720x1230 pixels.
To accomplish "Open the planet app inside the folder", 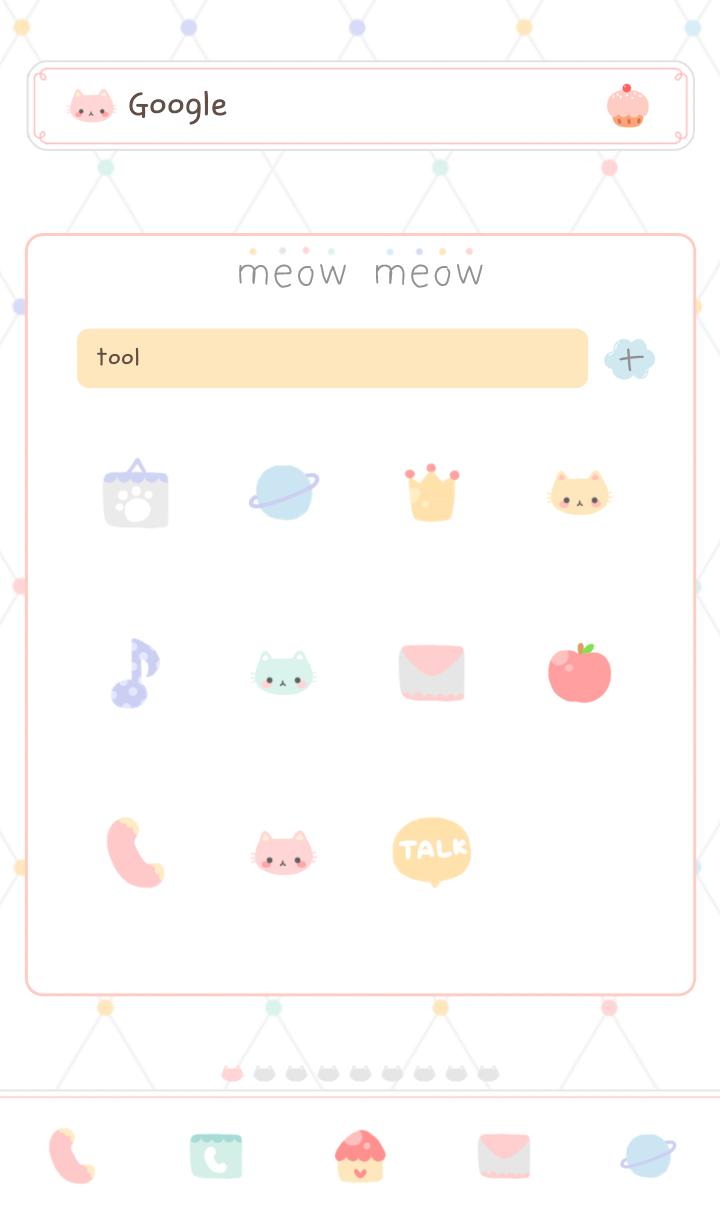I will click(283, 493).
